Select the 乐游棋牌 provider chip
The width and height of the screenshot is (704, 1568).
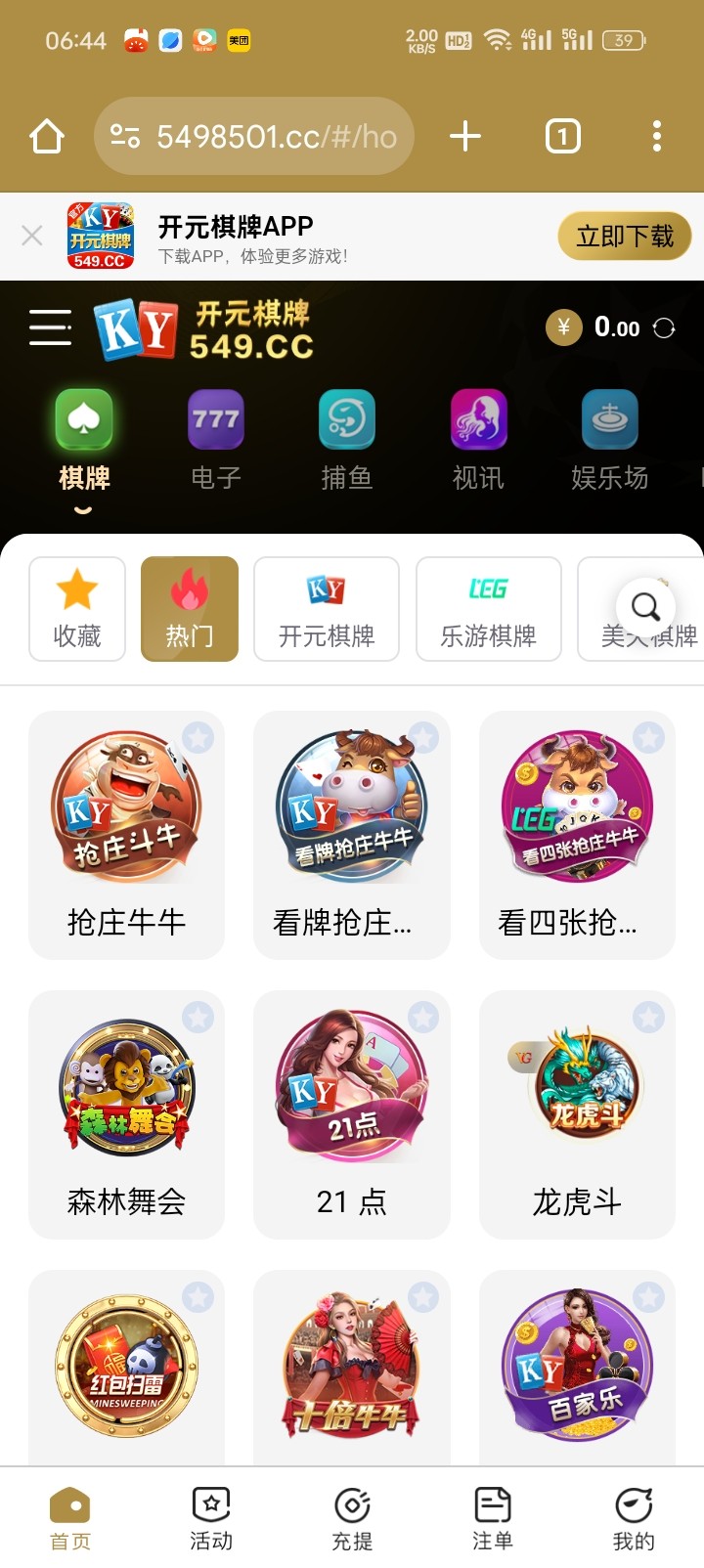(488, 609)
